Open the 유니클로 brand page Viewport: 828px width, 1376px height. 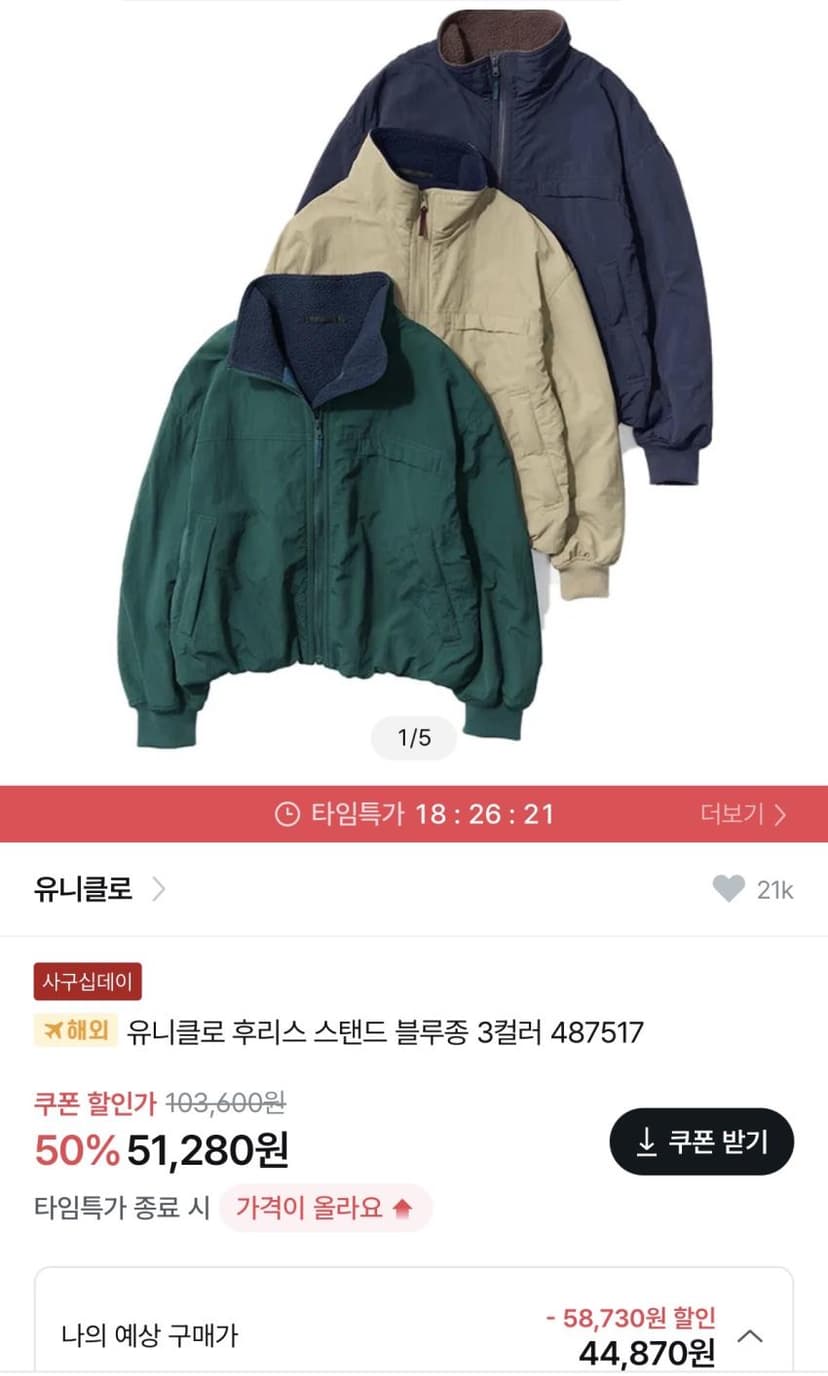click(100, 889)
